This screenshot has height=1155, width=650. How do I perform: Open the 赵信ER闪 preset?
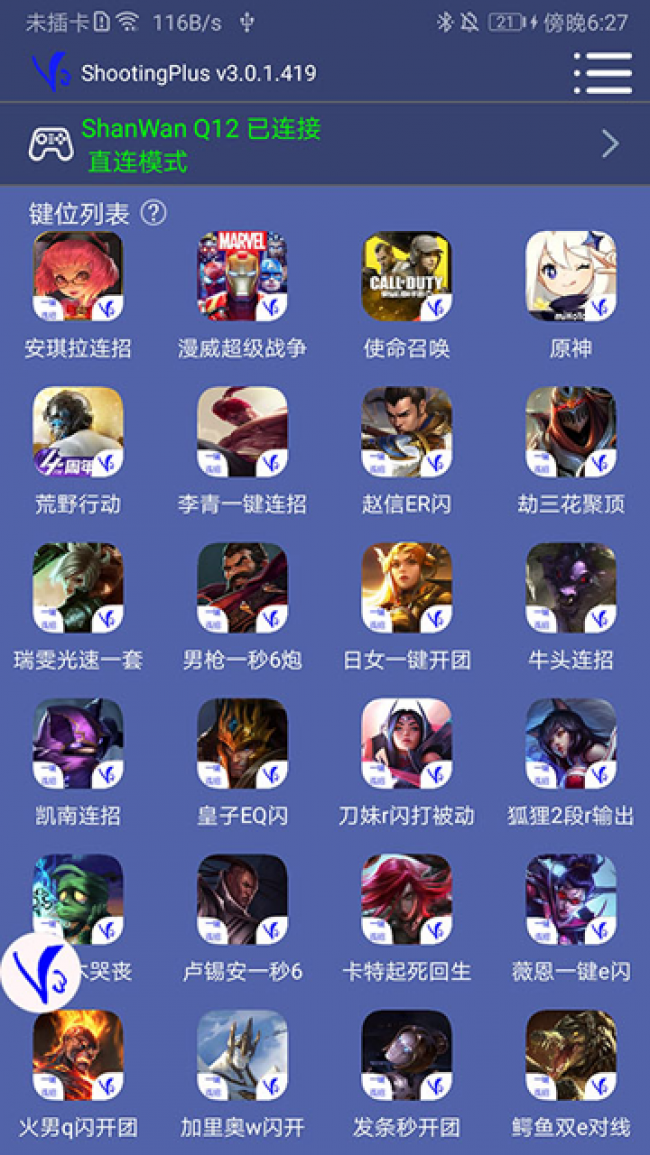click(x=406, y=432)
